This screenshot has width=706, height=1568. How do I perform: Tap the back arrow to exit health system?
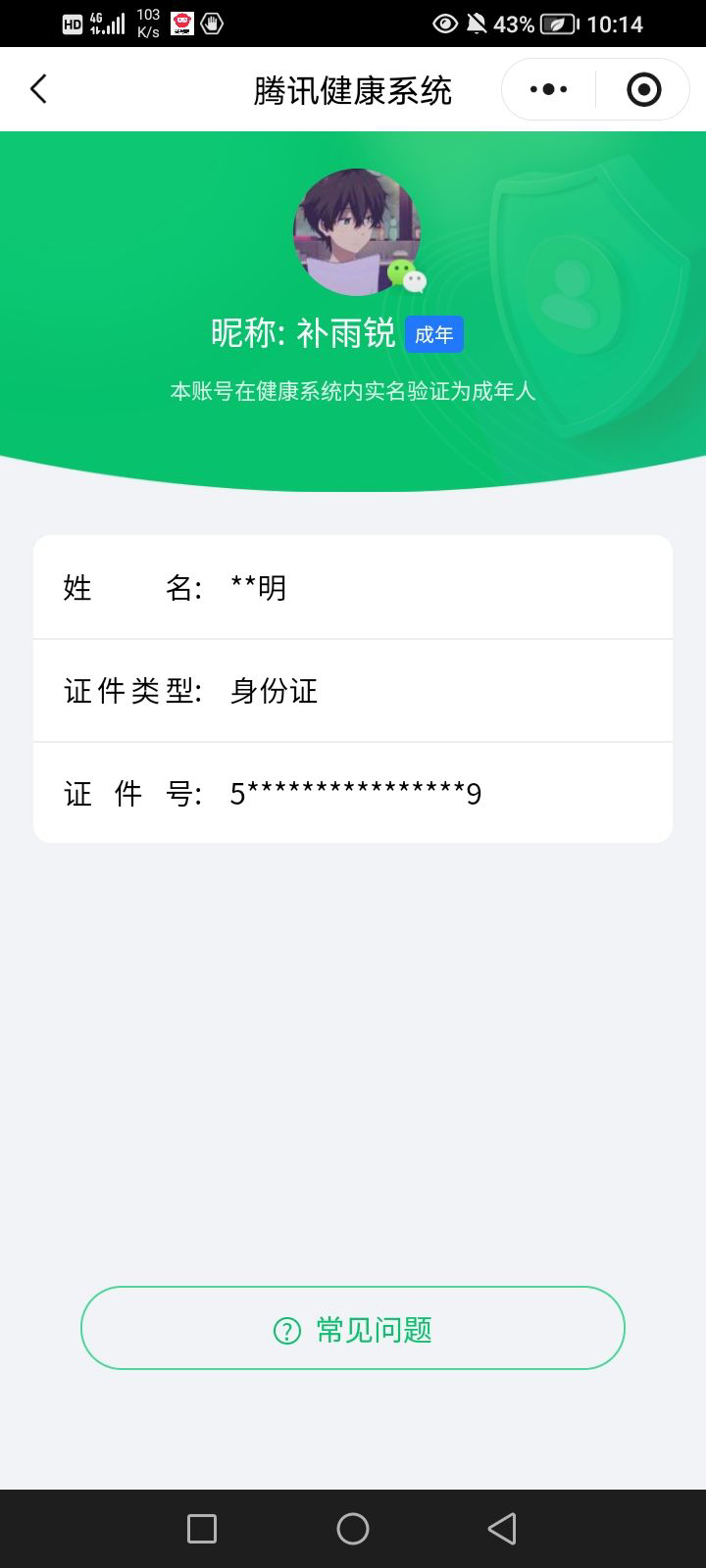point(37,88)
